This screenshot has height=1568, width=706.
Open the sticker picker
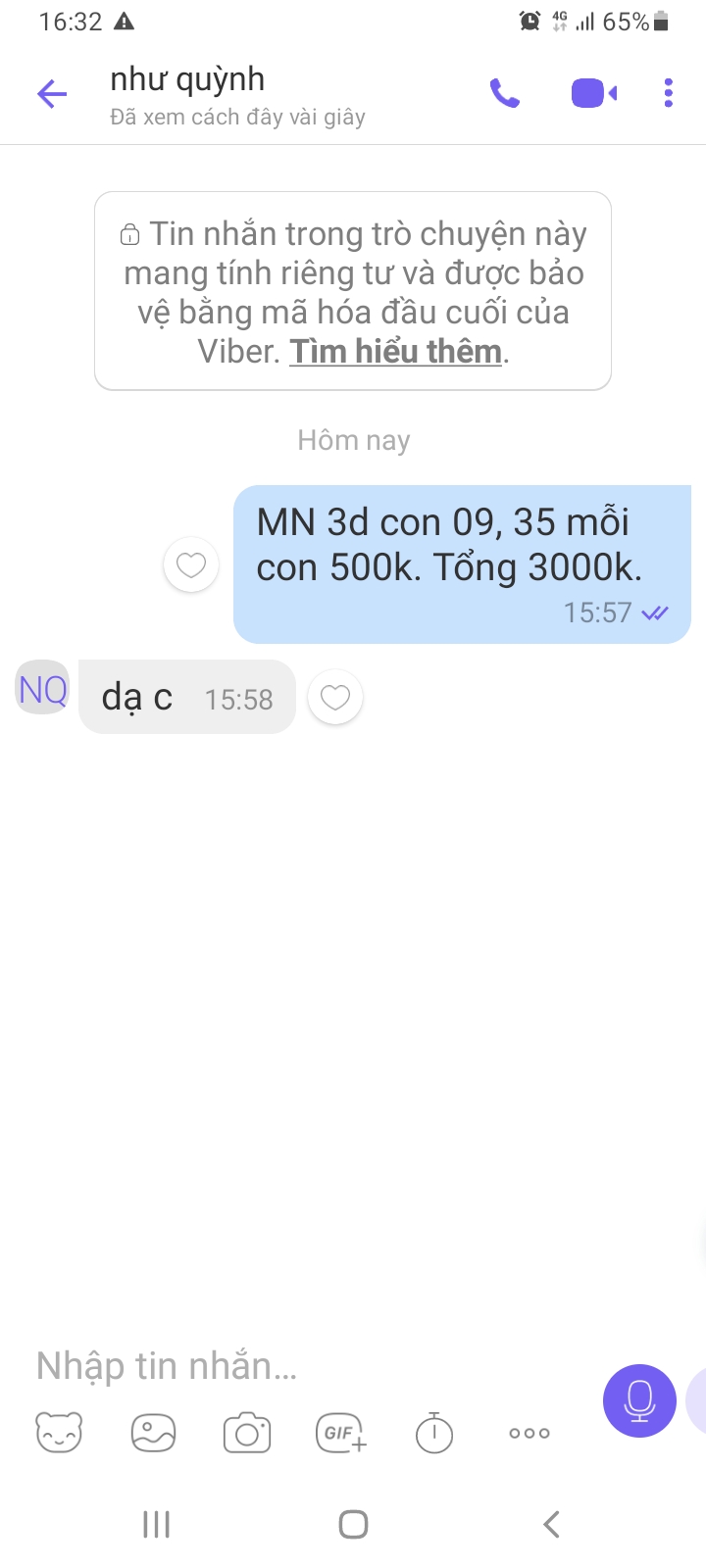(59, 1434)
